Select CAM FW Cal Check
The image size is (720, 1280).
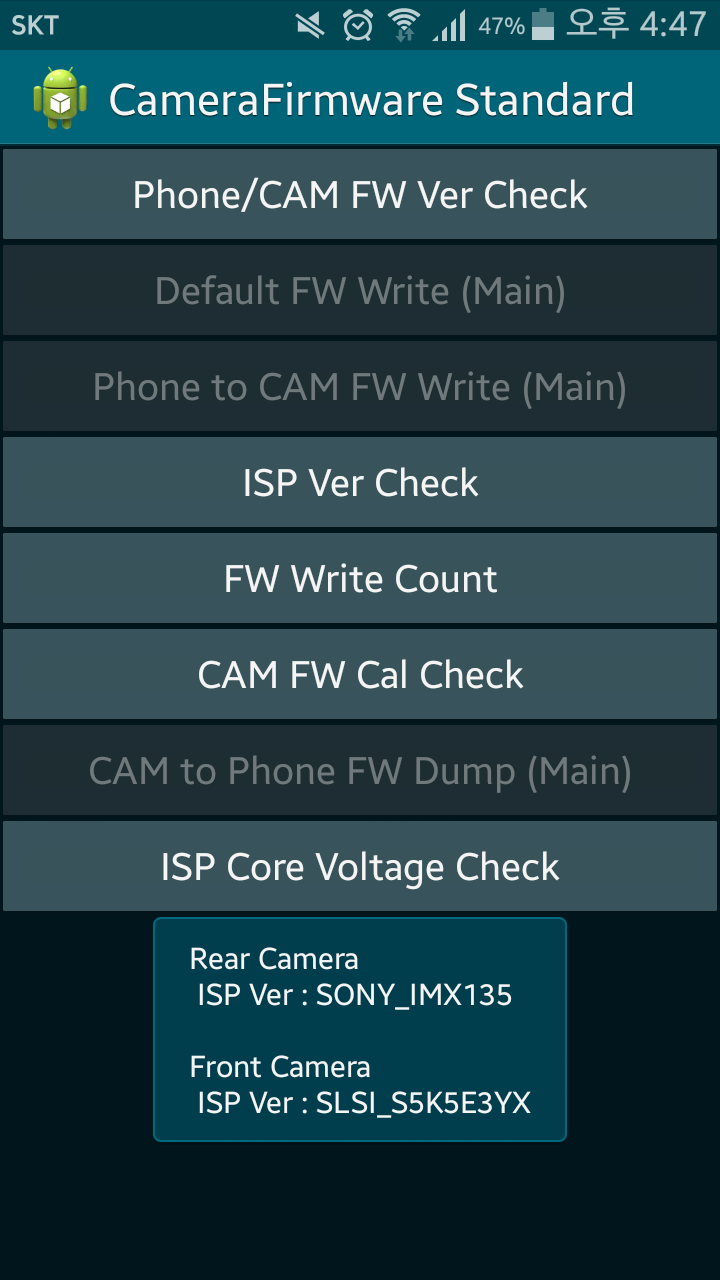[360, 675]
